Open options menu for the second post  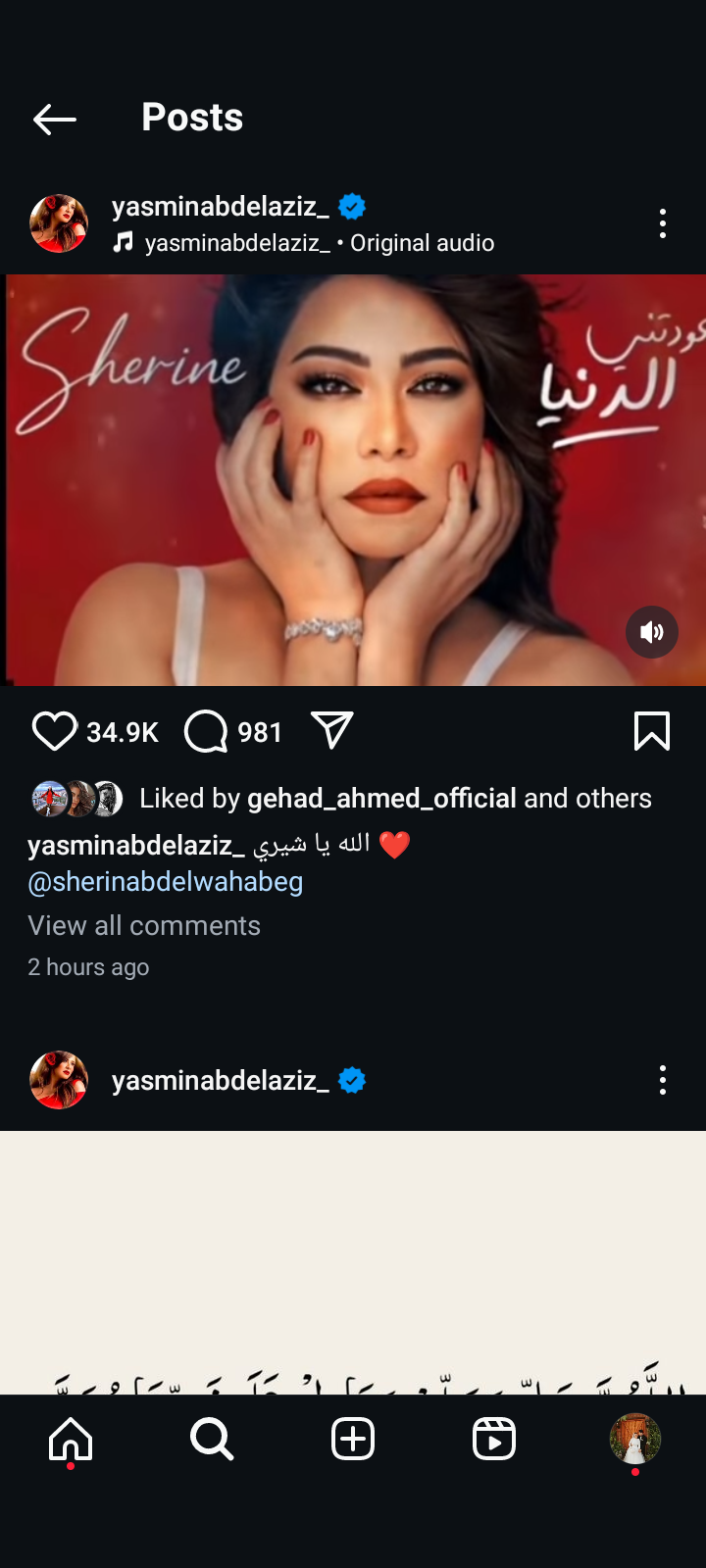coord(663,1080)
